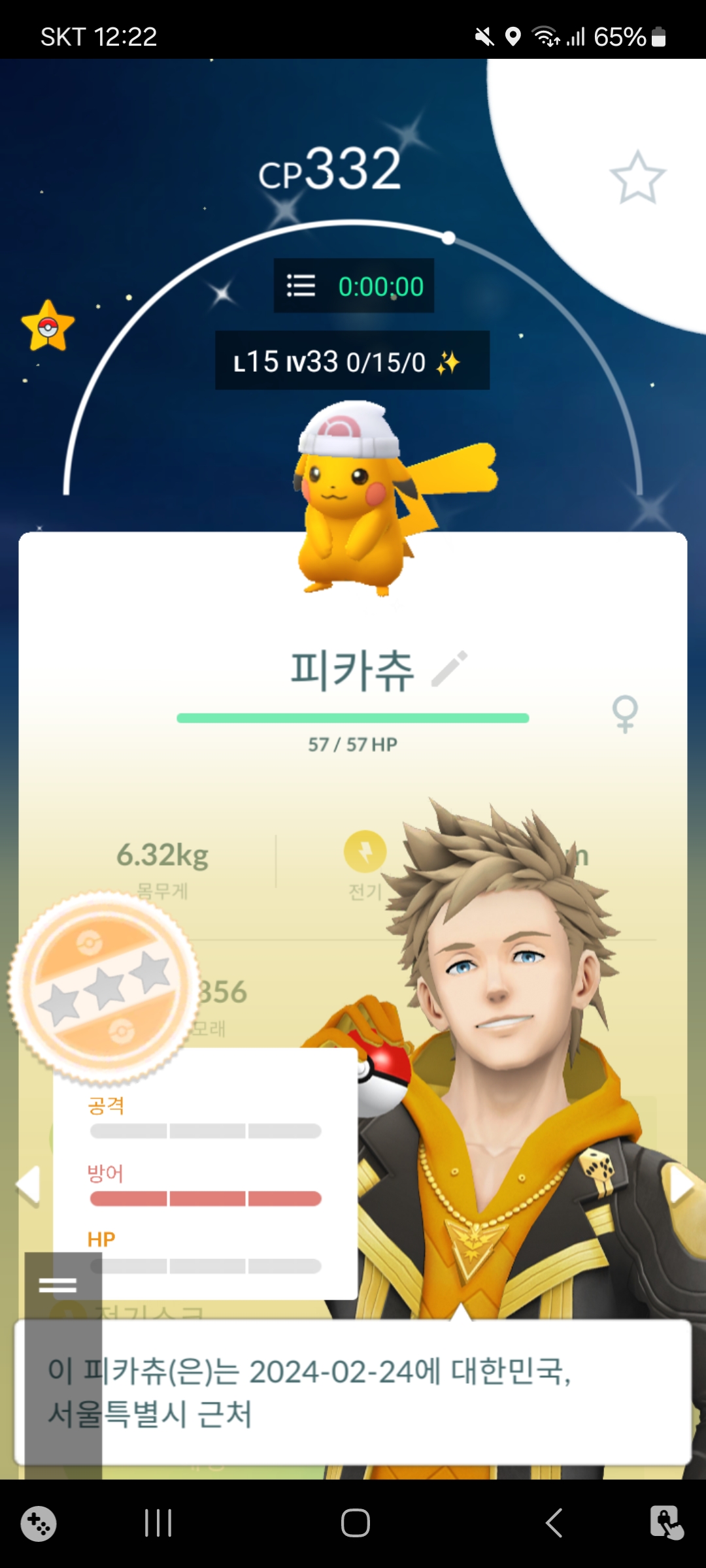The image size is (706, 1568).
Task: Open the recent apps view
Action: click(158, 1524)
